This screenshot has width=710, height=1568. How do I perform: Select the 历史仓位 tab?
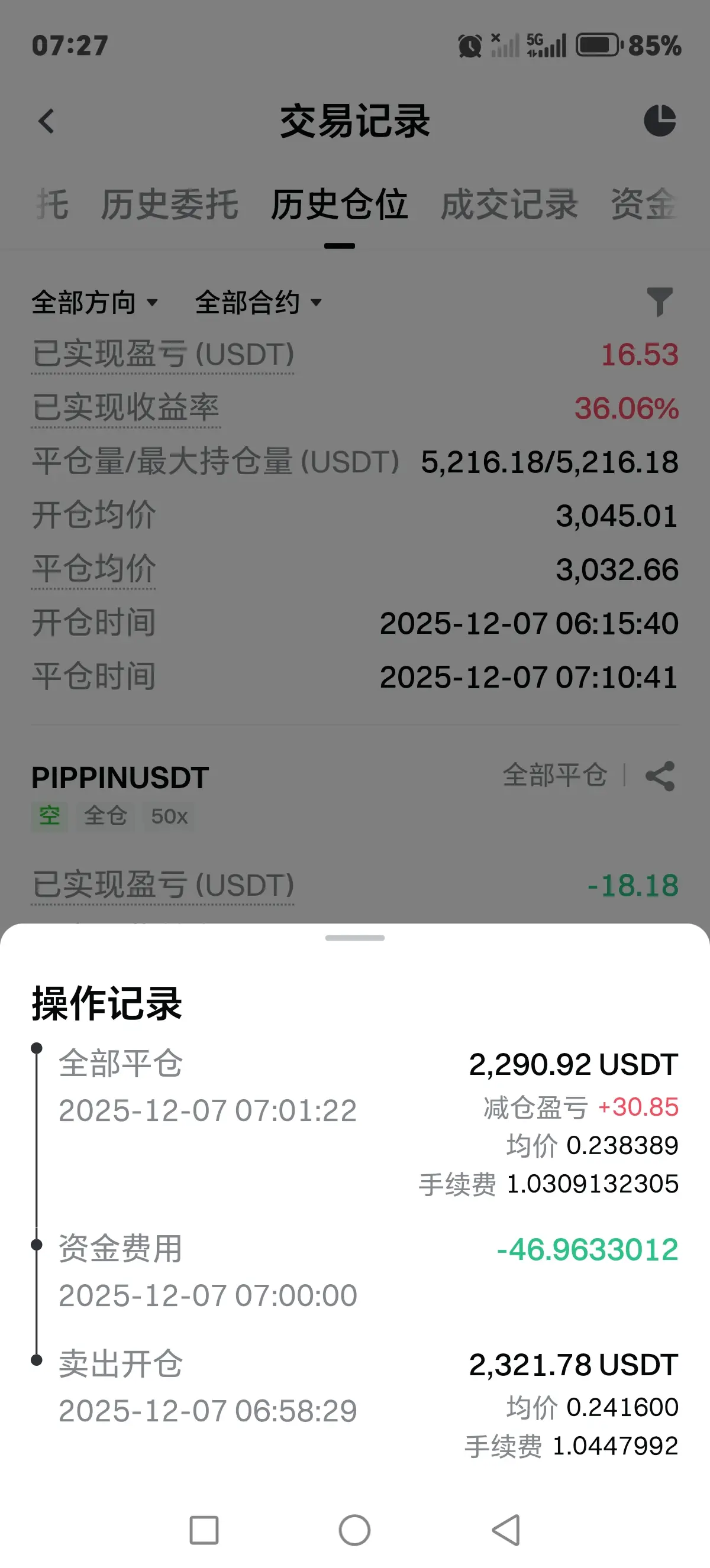tap(339, 205)
